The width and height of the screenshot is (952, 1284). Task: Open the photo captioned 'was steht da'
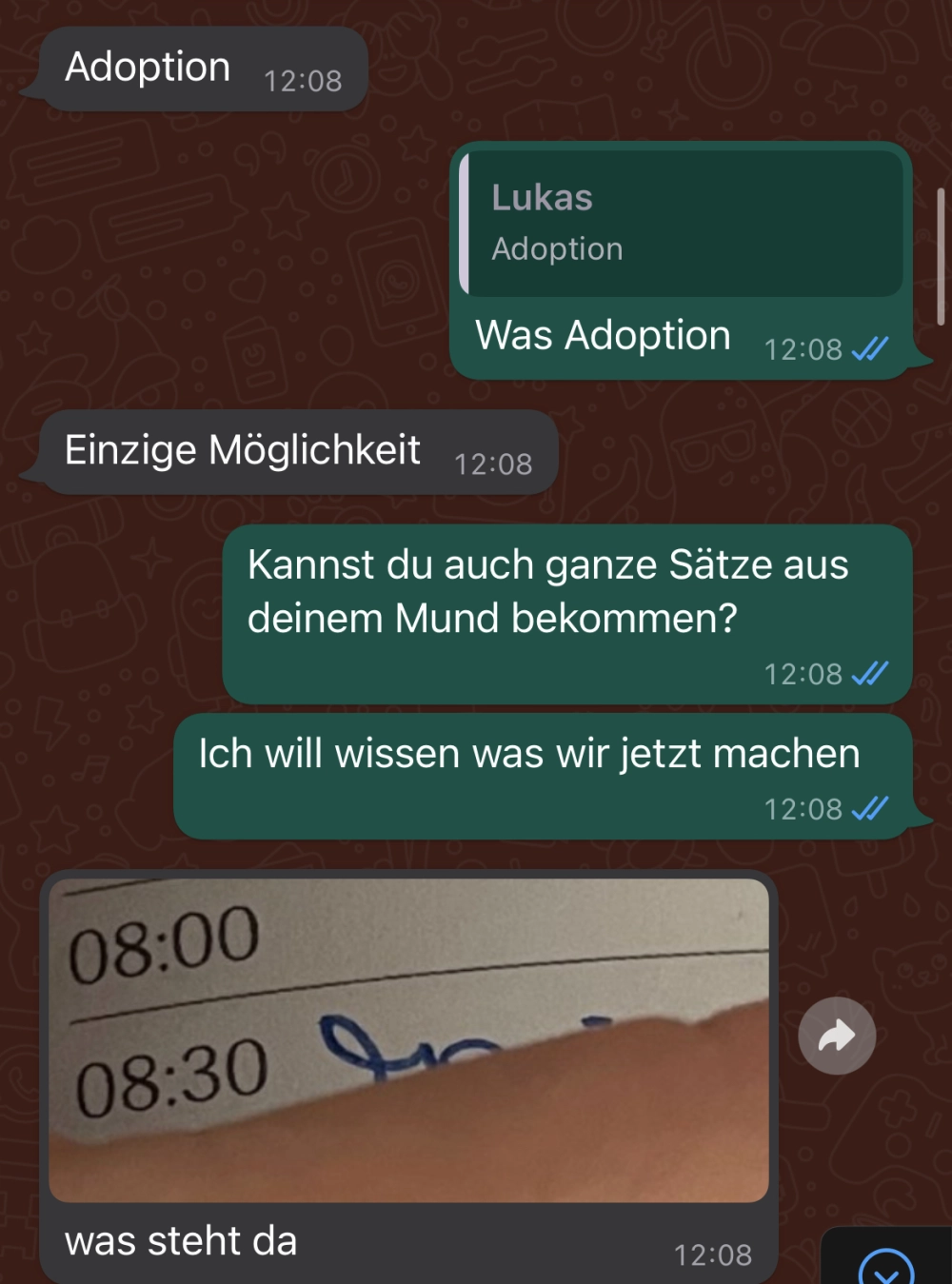coord(408,1039)
